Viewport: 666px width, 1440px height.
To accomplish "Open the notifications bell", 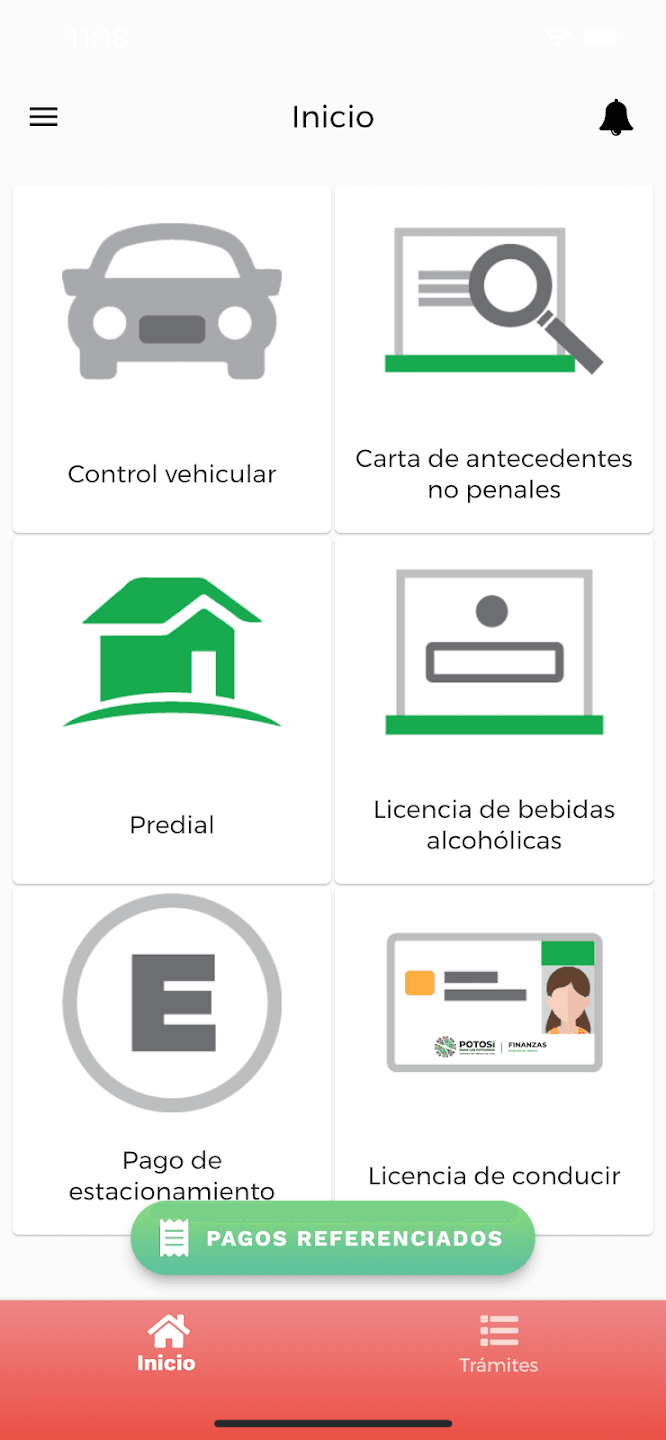I will click(x=616, y=117).
